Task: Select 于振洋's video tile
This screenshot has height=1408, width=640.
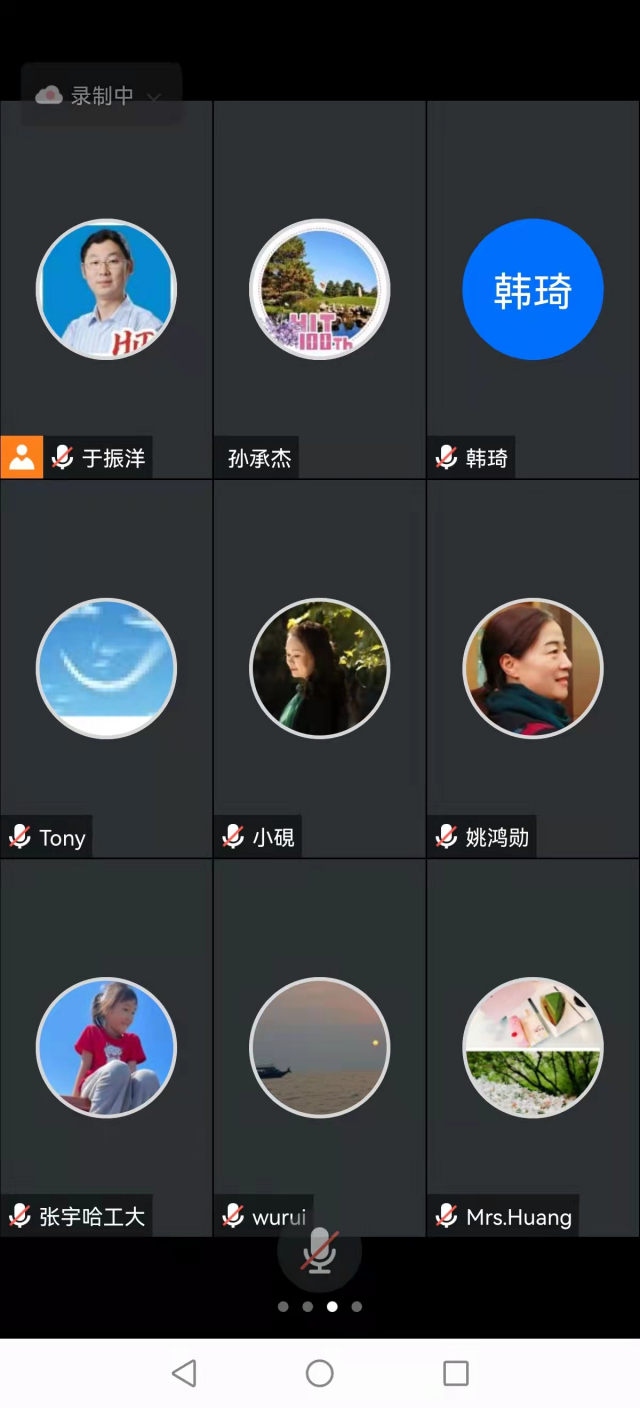Action: tap(106, 290)
